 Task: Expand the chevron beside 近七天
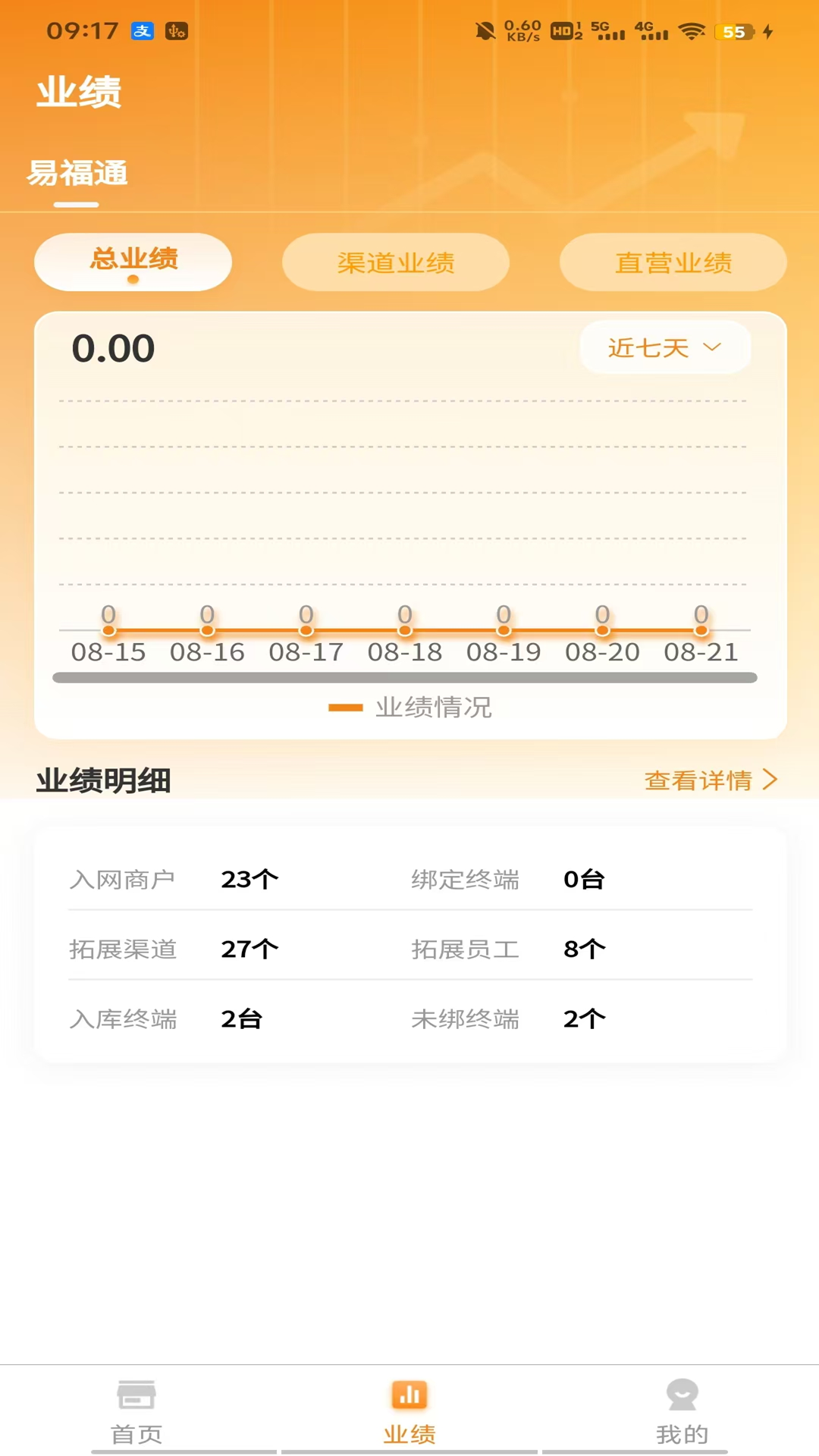pos(711,347)
